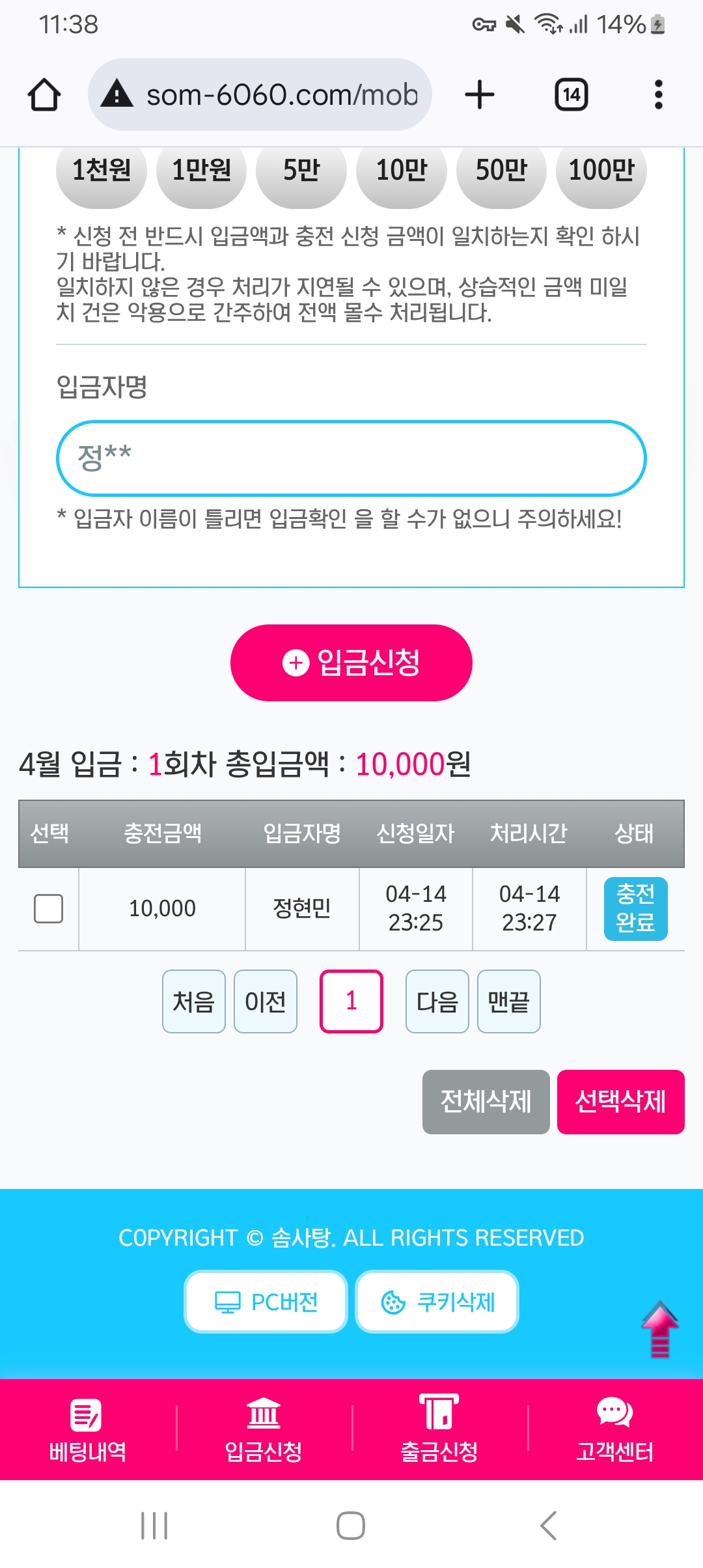Check the box for the 10,000 deposit row
This screenshot has width=703, height=1568.
click(49, 908)
